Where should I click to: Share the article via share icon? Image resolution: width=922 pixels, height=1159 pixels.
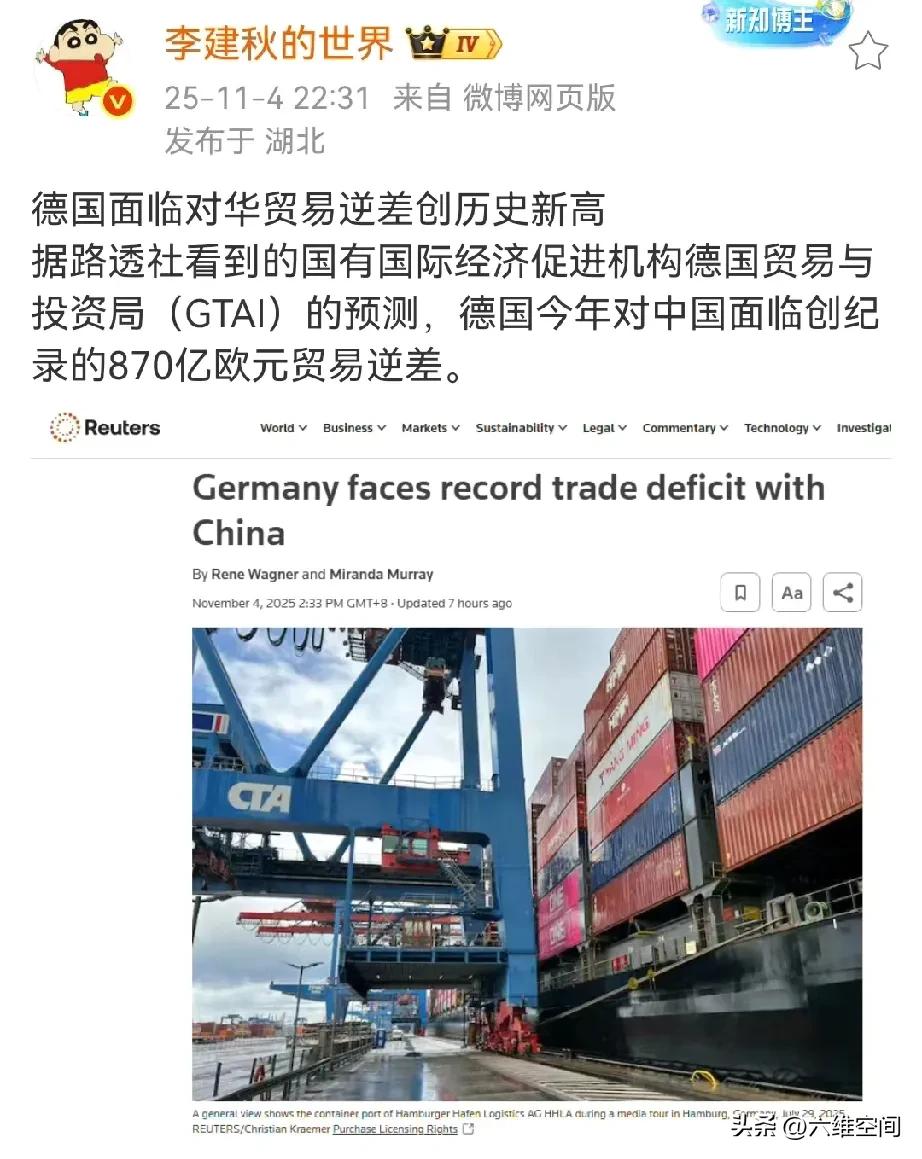[x=842, y=592]
